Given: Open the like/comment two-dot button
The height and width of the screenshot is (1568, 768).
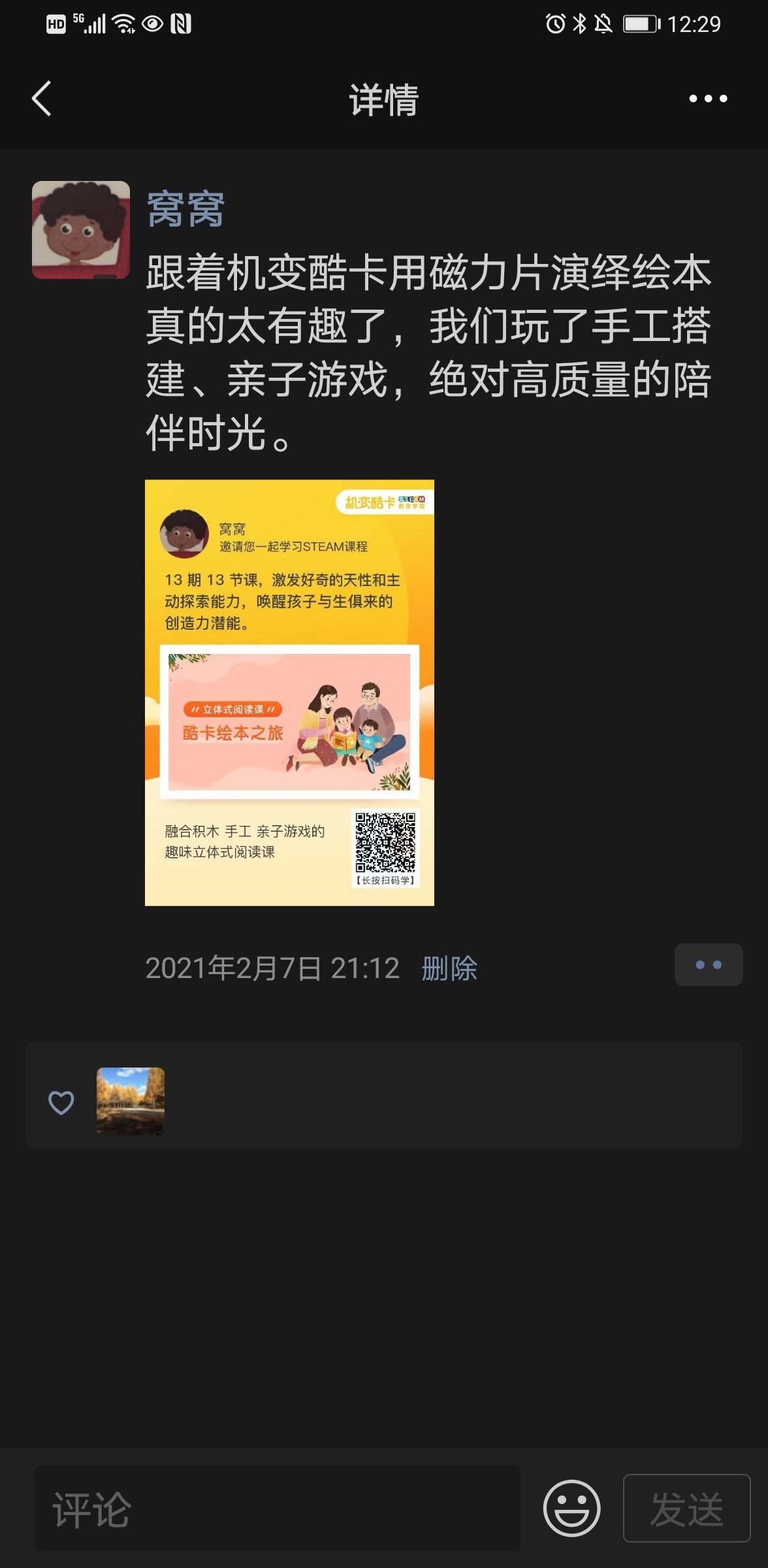Looking at the screenshot, I should click(708, 964).
